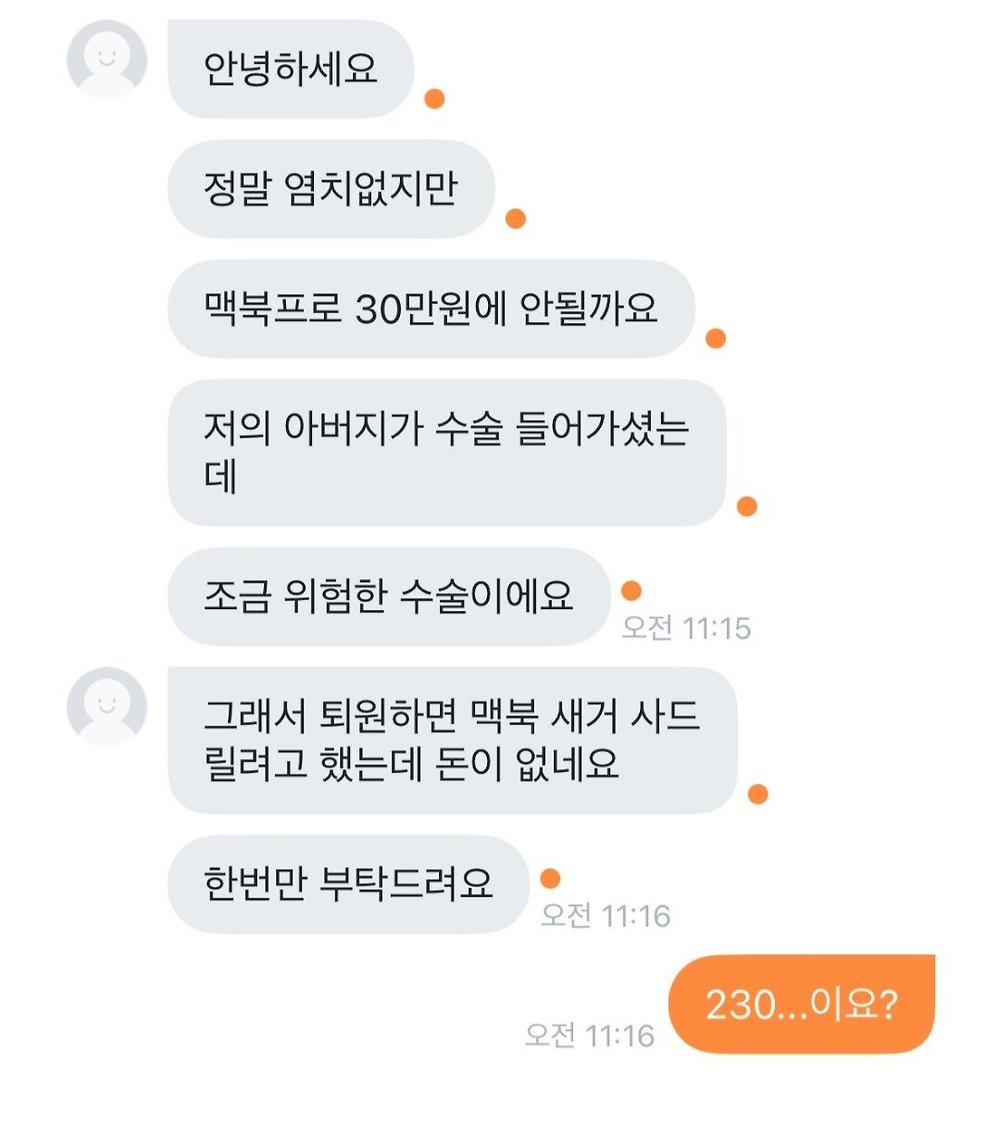Tap the avatar beside 그래서 퇴원하면 message
1000x1131 pixels.
107,707
